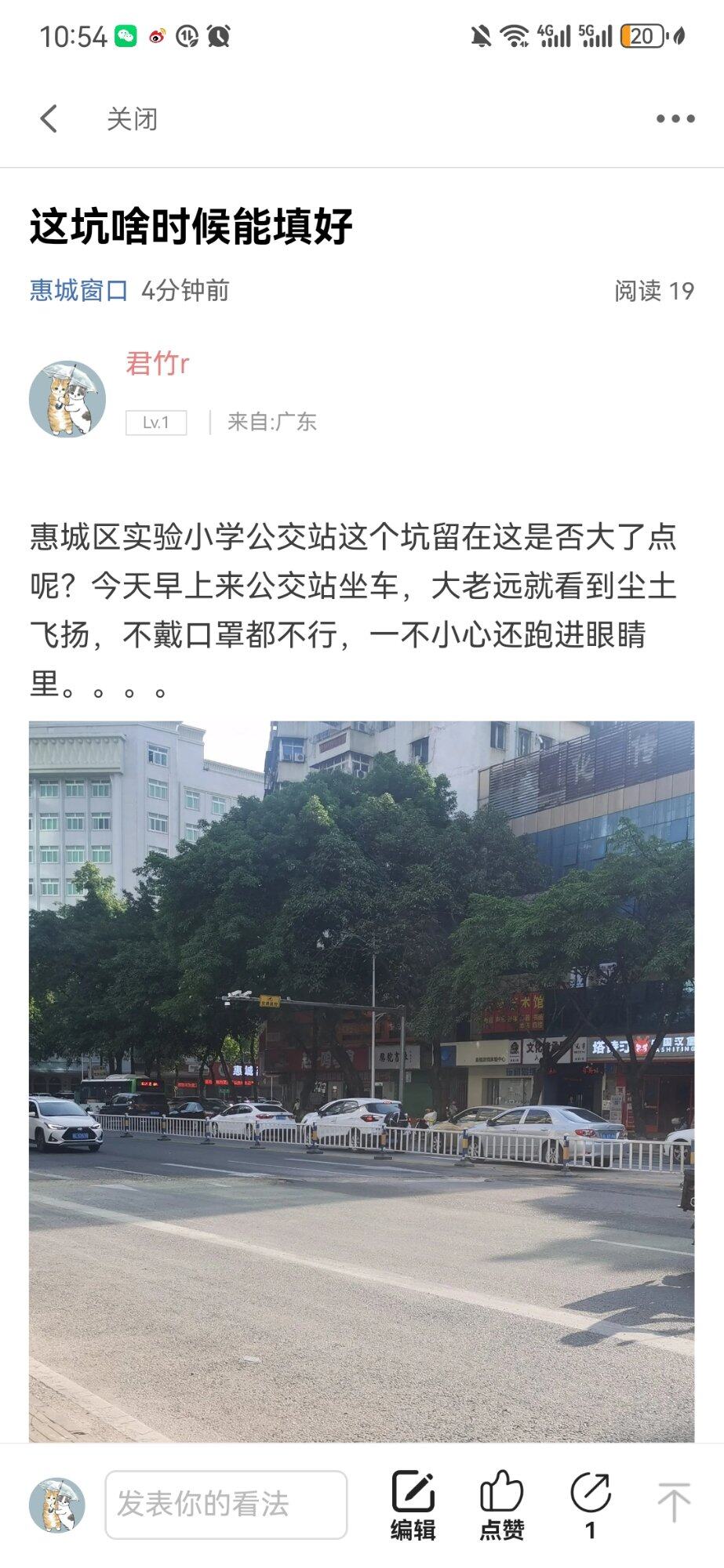724x1568 pixels.
Task: Like the post with 点赞
Action: point(501,1504)
